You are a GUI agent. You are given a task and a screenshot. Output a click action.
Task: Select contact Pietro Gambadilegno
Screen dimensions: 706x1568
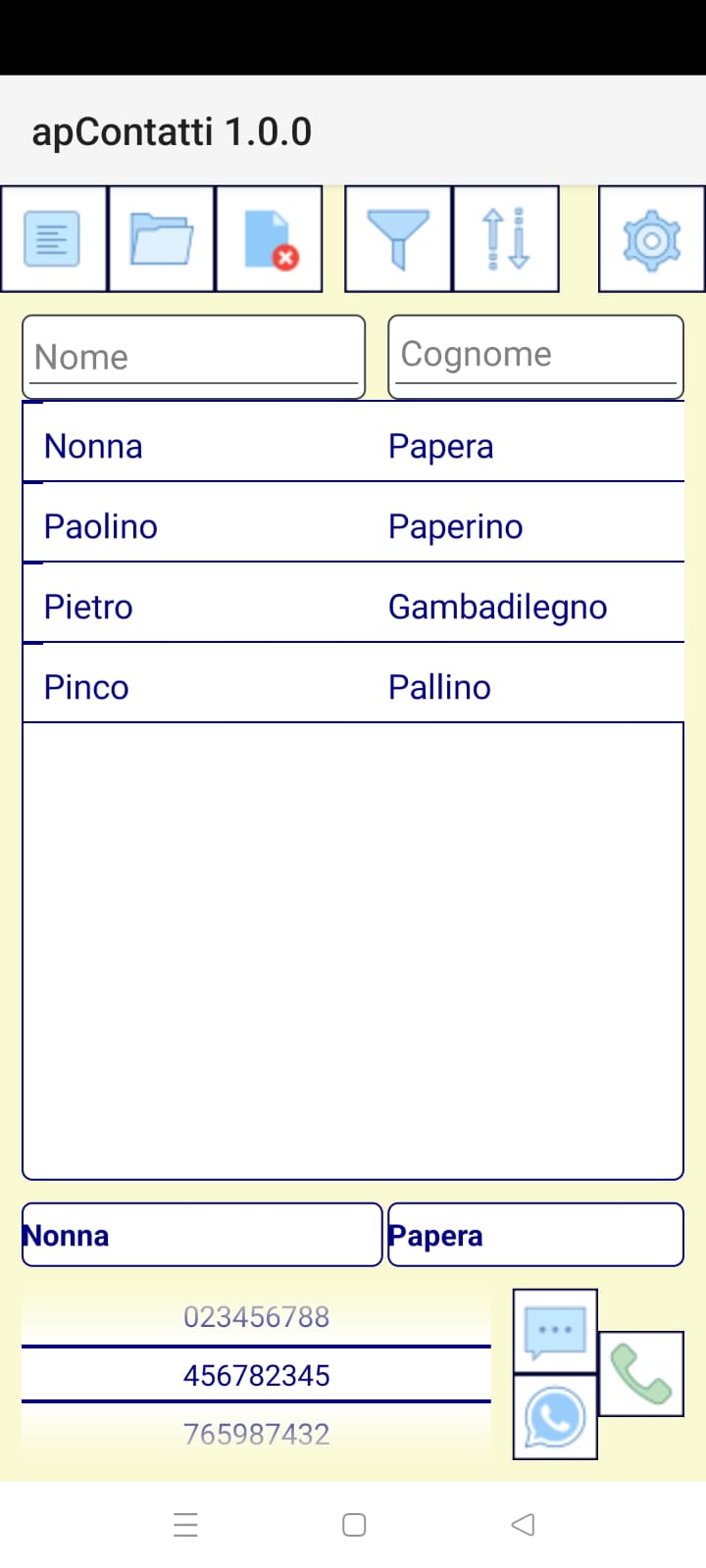click(x=353, y=607)
